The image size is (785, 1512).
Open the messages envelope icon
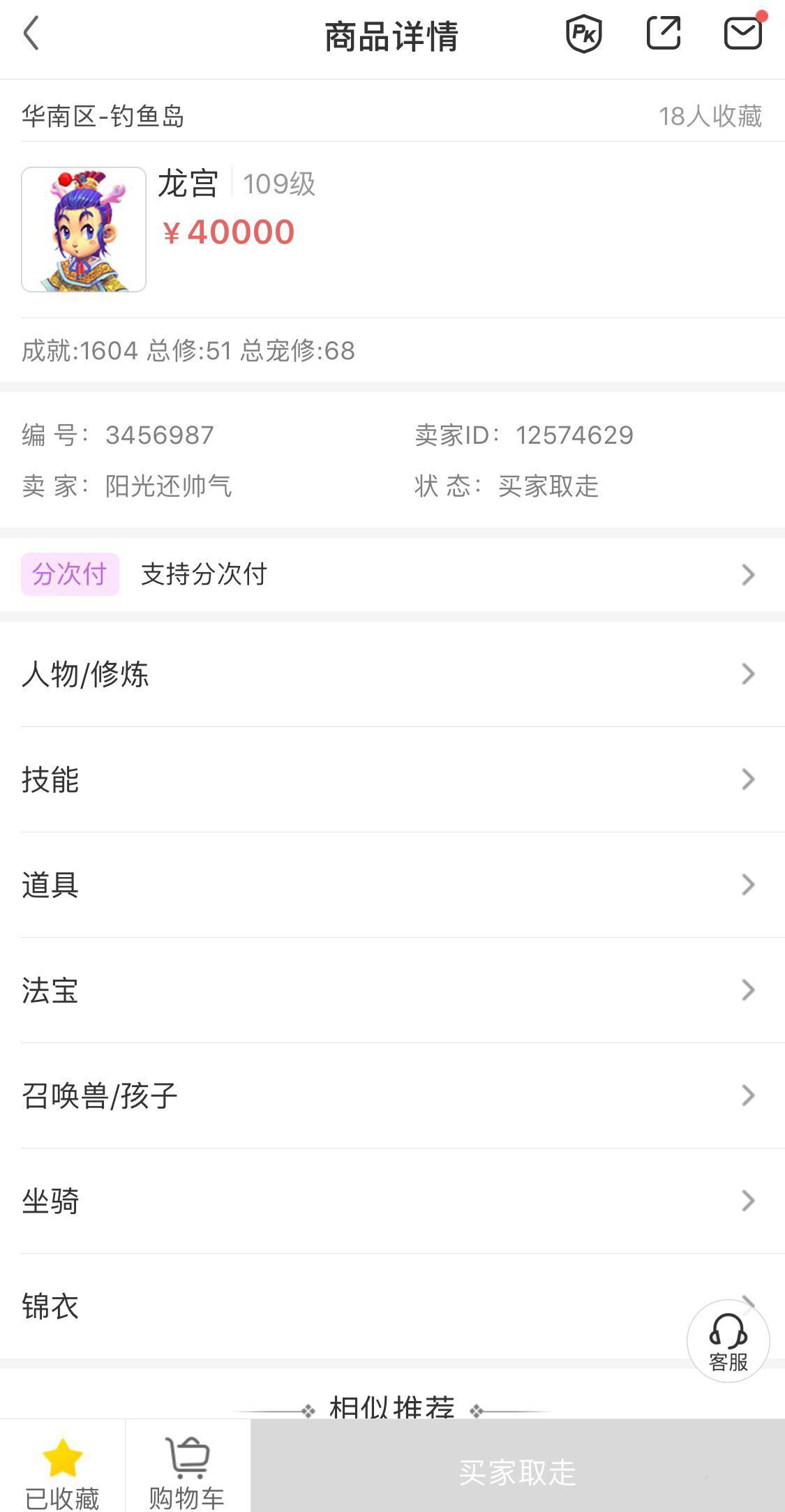pos(743,33)
